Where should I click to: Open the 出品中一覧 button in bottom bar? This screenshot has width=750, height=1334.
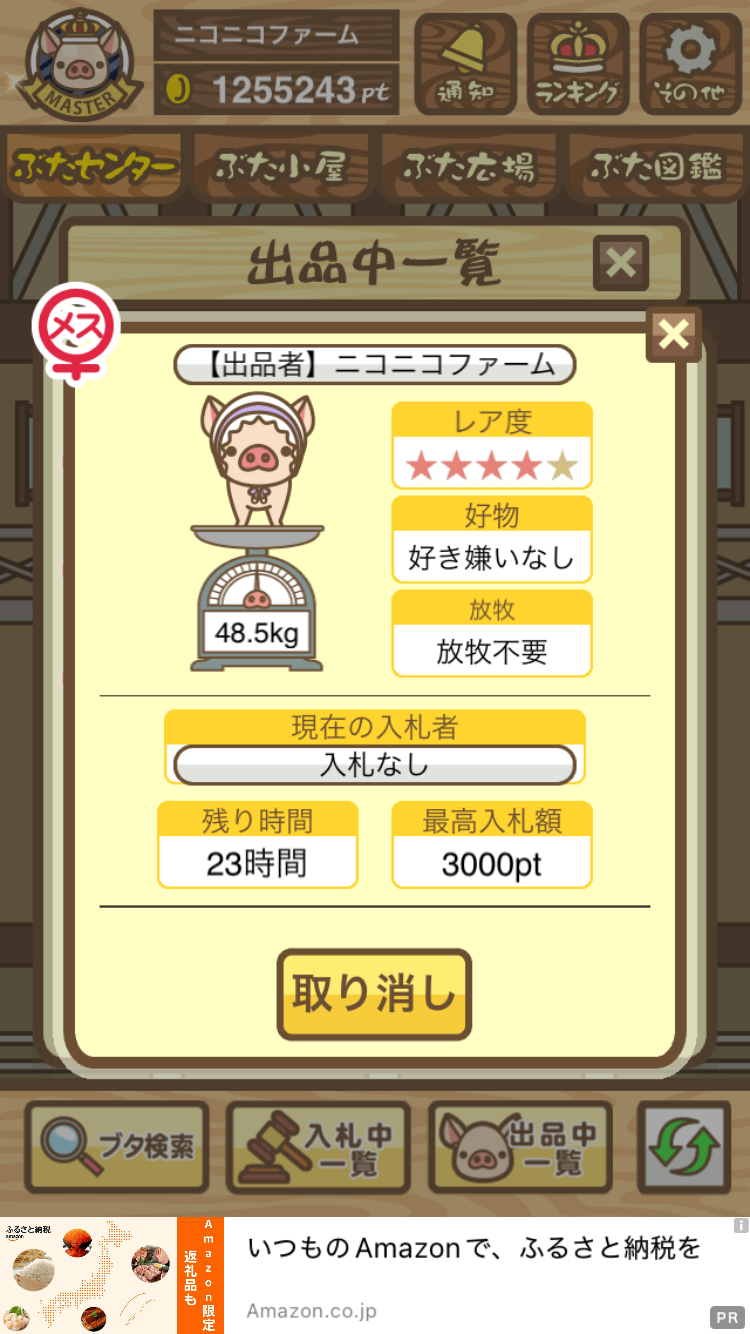pyautogui.click(x=520, y=1147)
